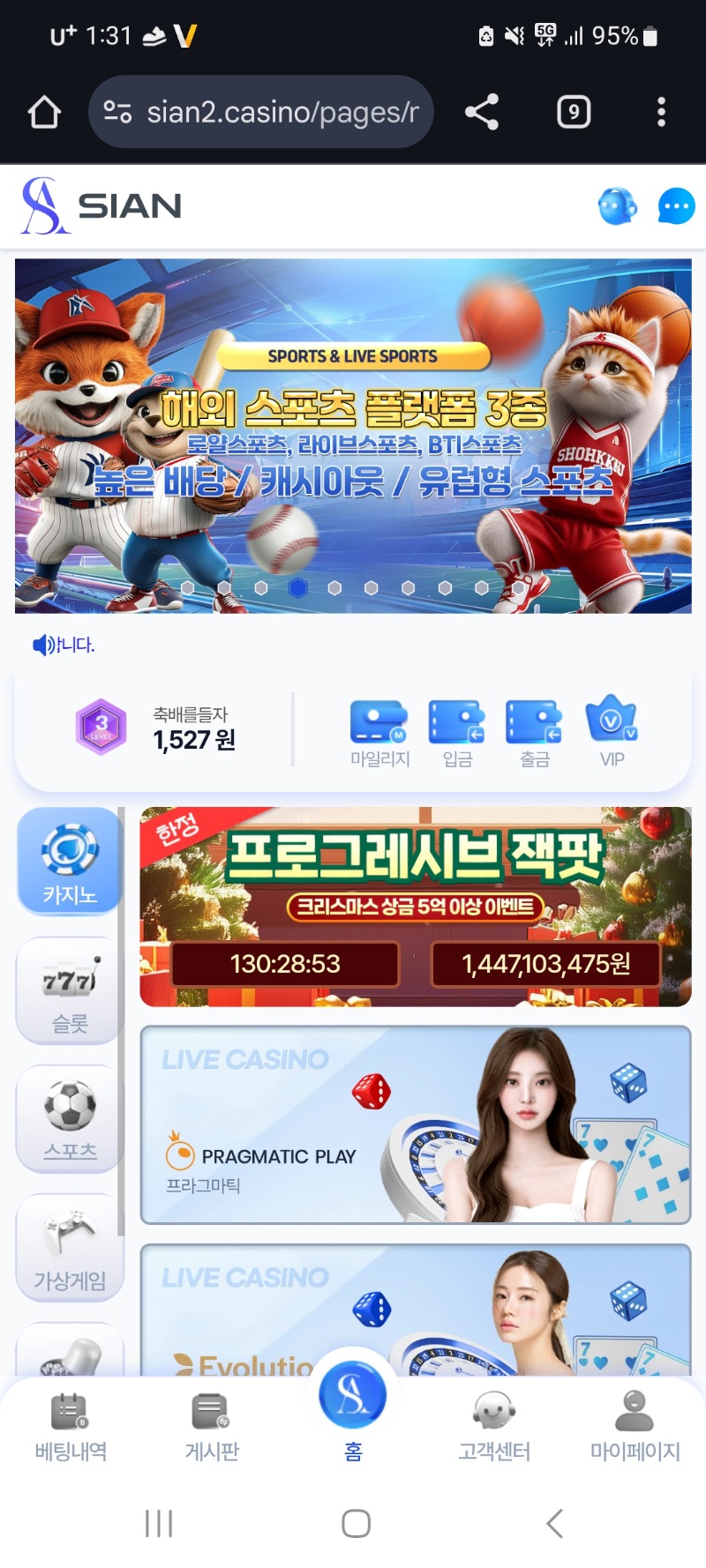
Task: Share this page
Action: (482, 112)
